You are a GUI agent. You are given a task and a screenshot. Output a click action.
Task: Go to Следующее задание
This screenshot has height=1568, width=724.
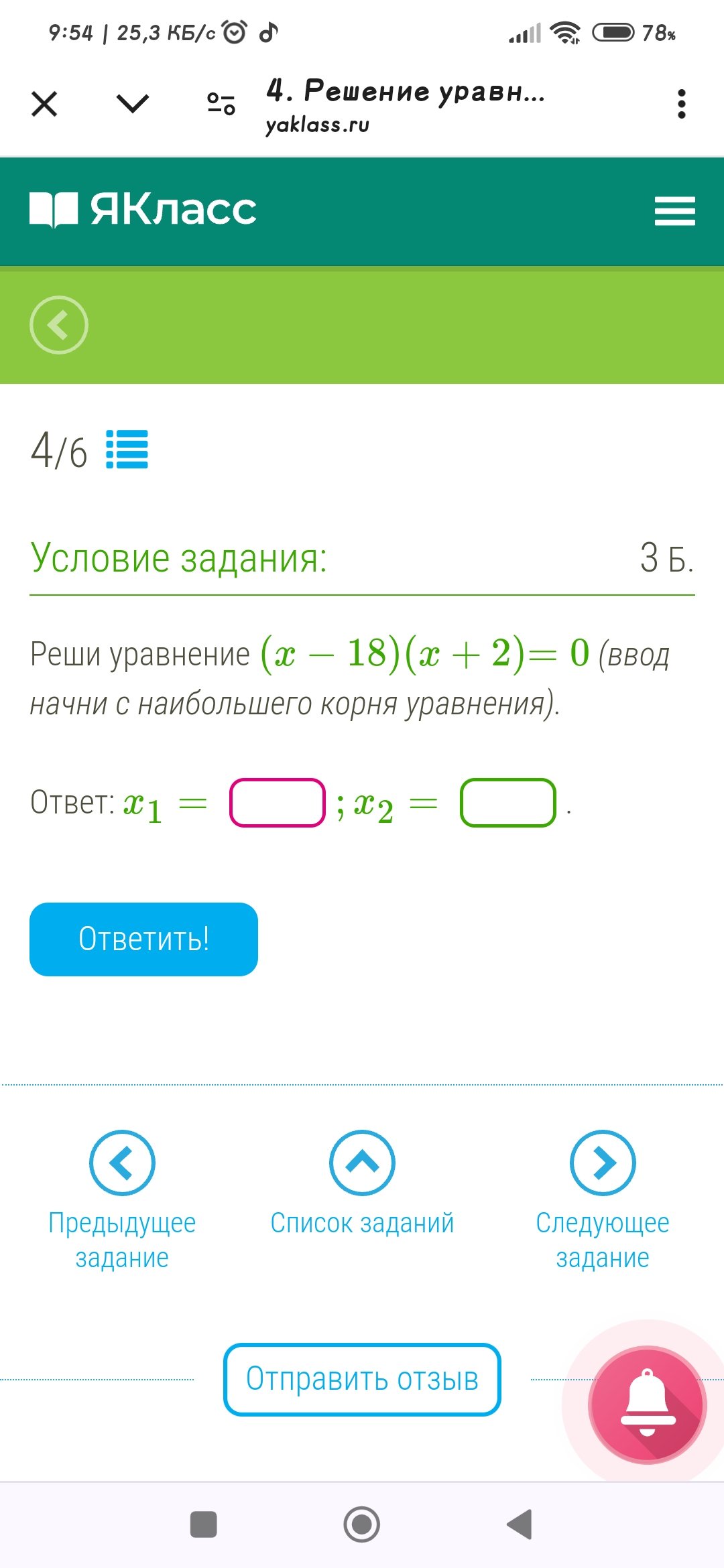click(603, 1200)
